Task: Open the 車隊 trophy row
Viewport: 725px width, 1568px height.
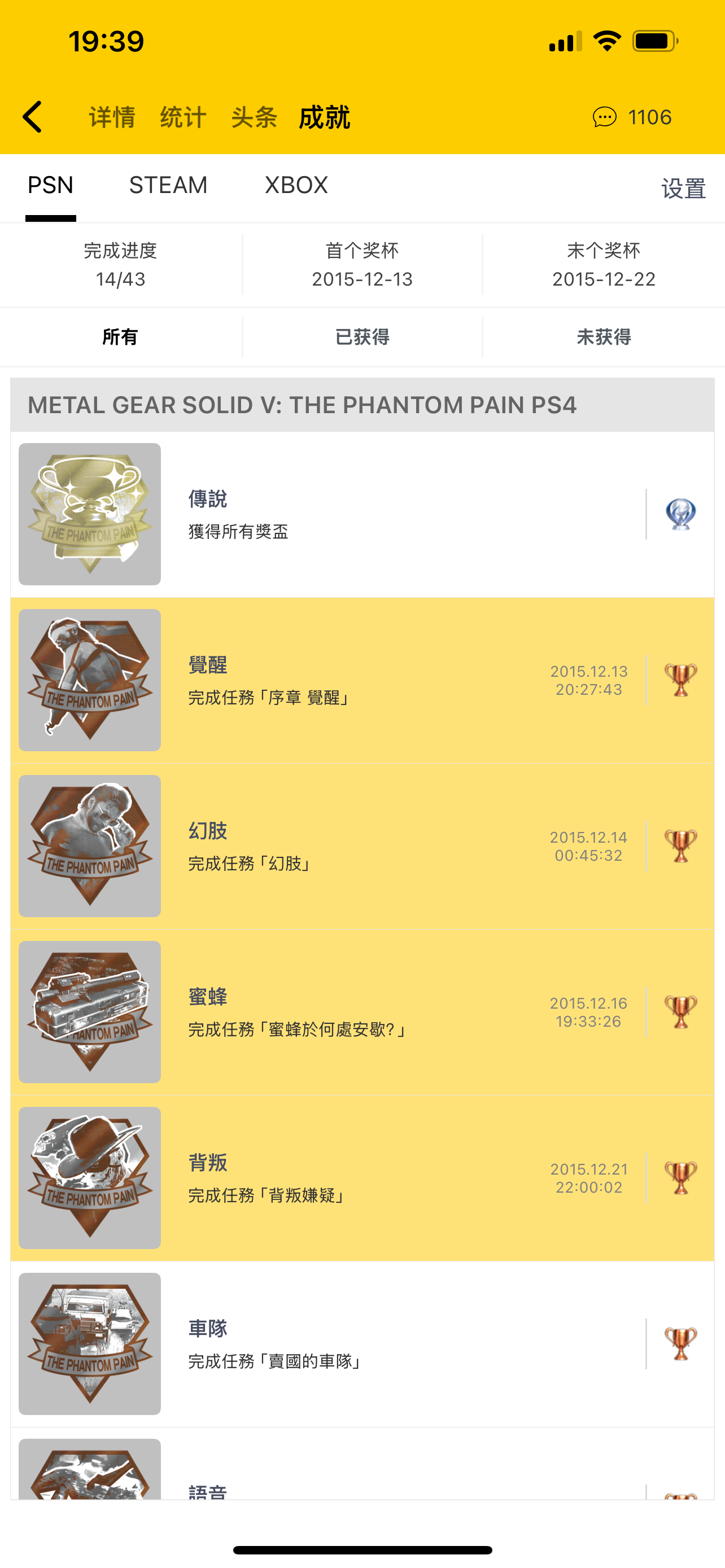Action: (362, 1343)
